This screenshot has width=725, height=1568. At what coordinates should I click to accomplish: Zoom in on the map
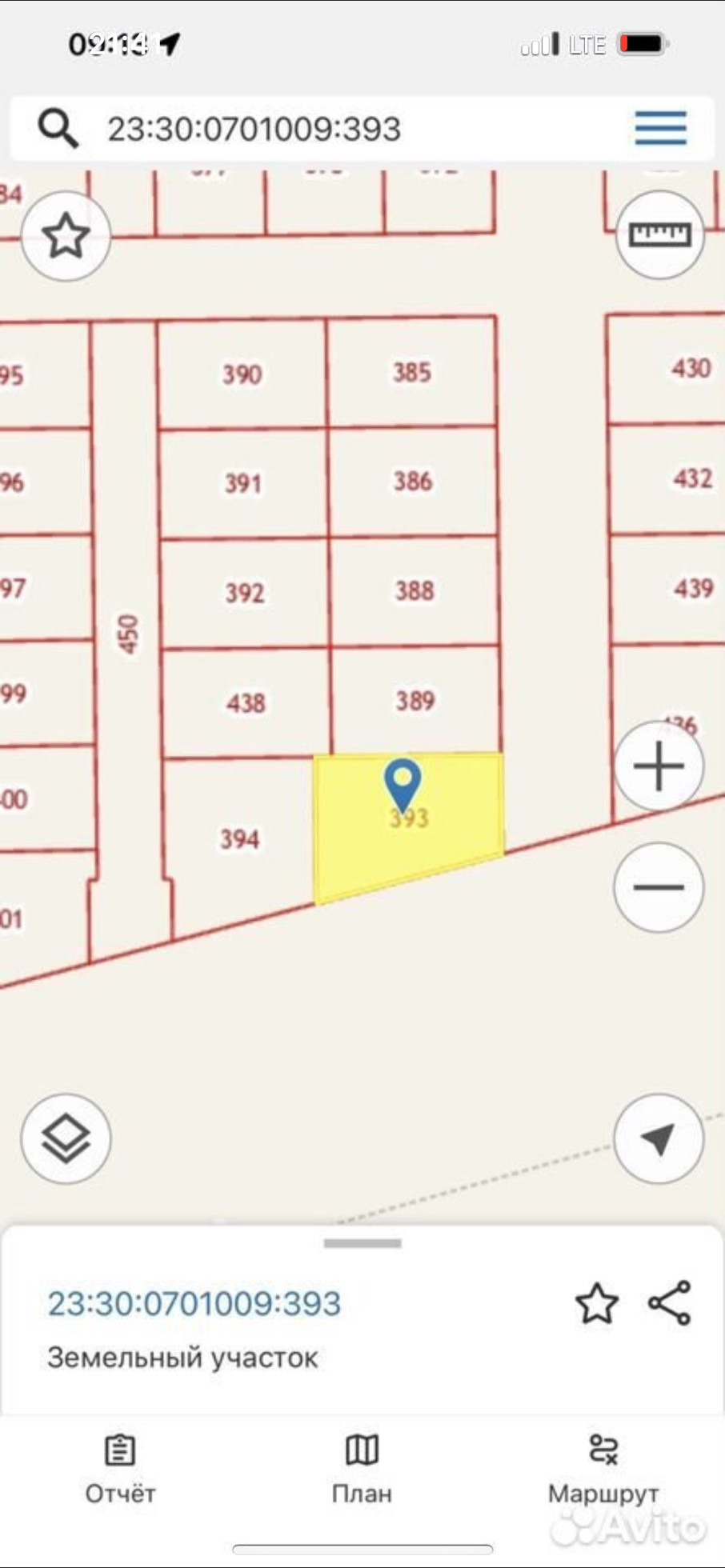point(659,766)
